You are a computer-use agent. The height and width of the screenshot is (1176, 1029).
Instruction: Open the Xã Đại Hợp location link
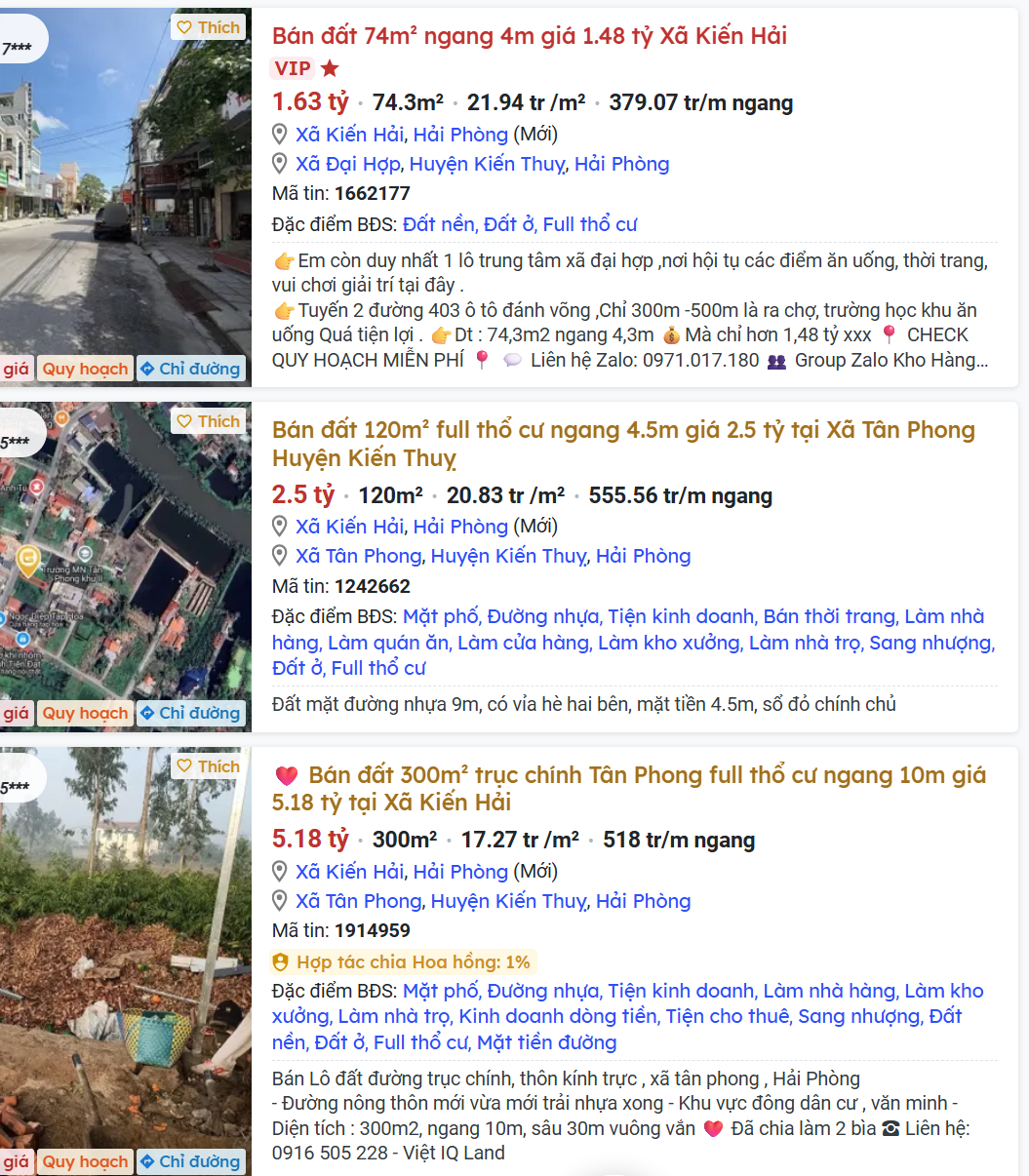[347, 164]
